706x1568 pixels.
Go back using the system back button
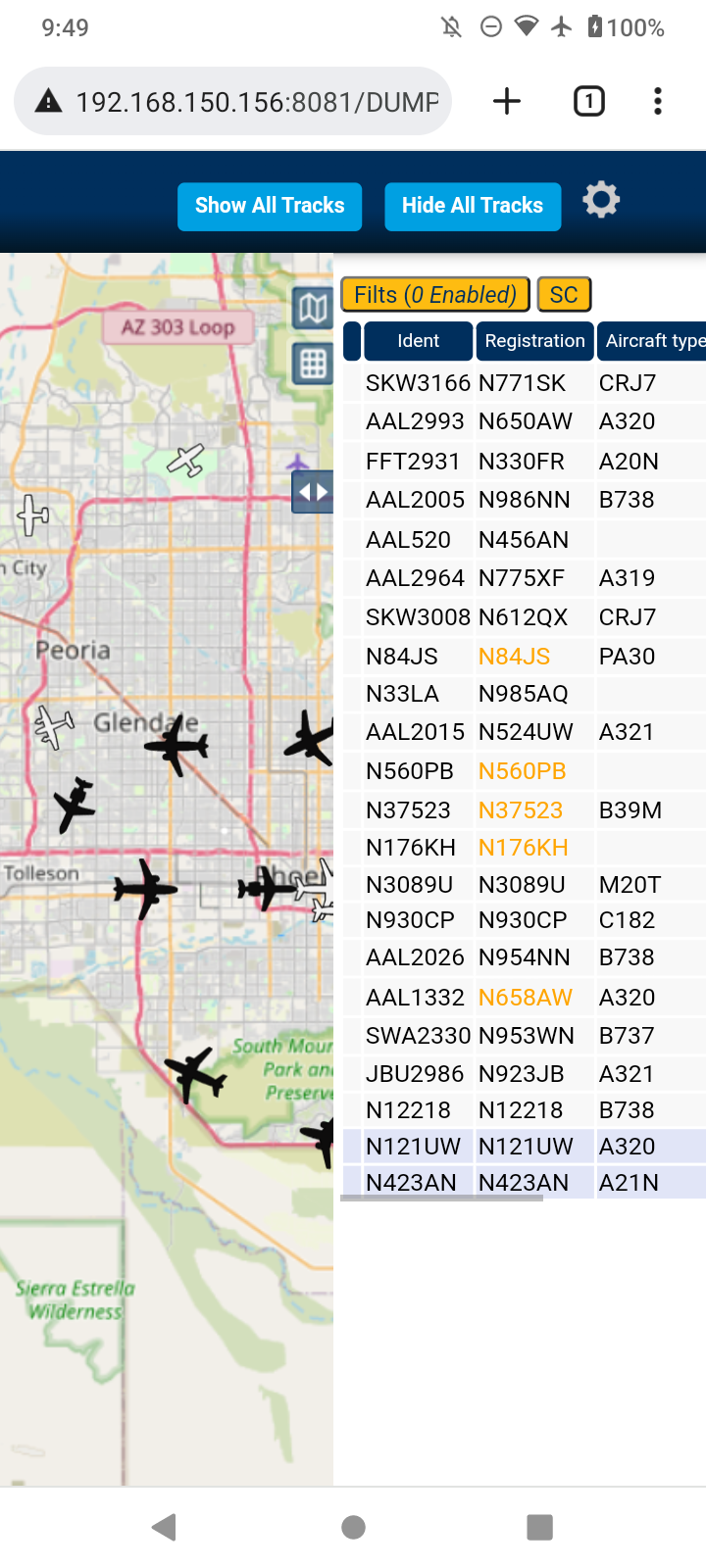(164, 1526)
